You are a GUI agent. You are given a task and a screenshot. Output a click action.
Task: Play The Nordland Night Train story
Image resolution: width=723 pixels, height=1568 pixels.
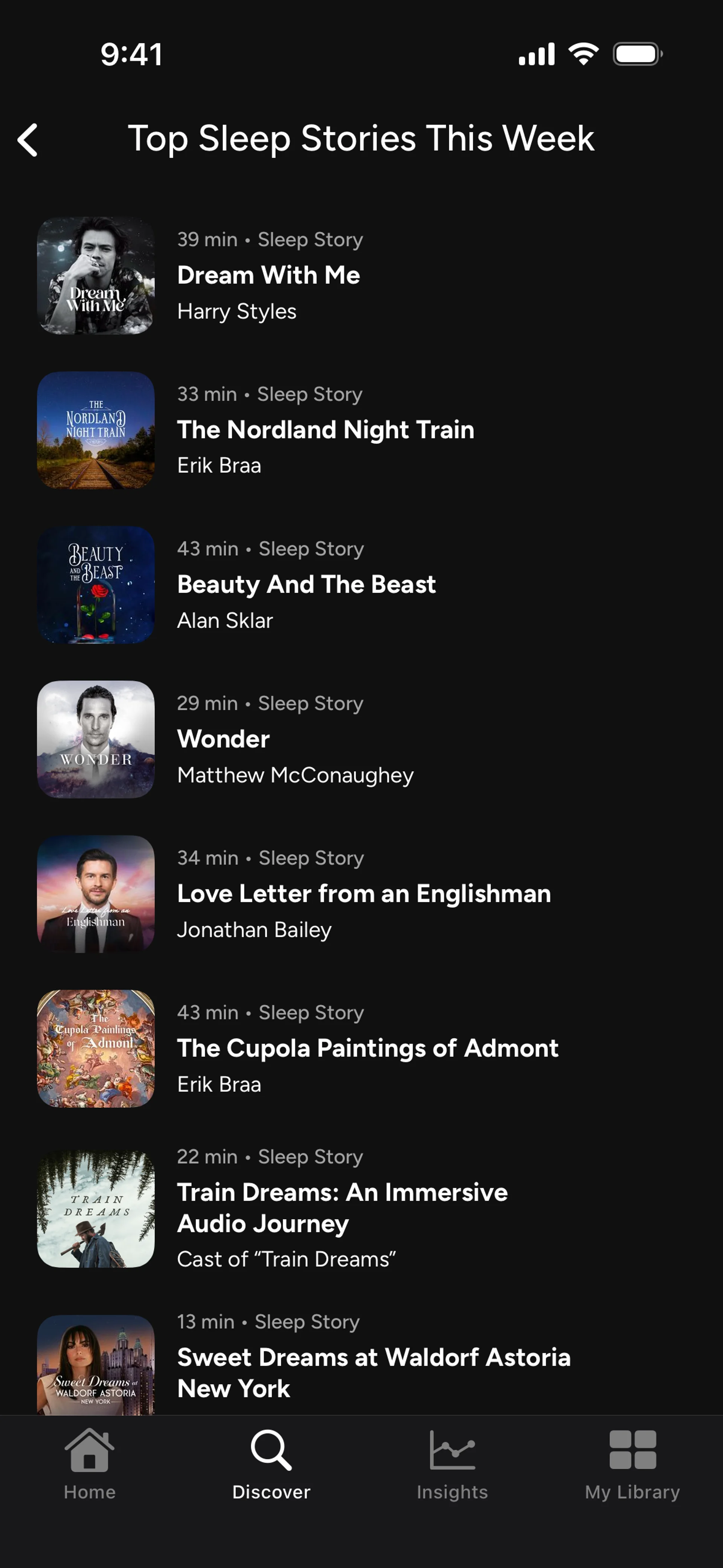pos(325,430)
